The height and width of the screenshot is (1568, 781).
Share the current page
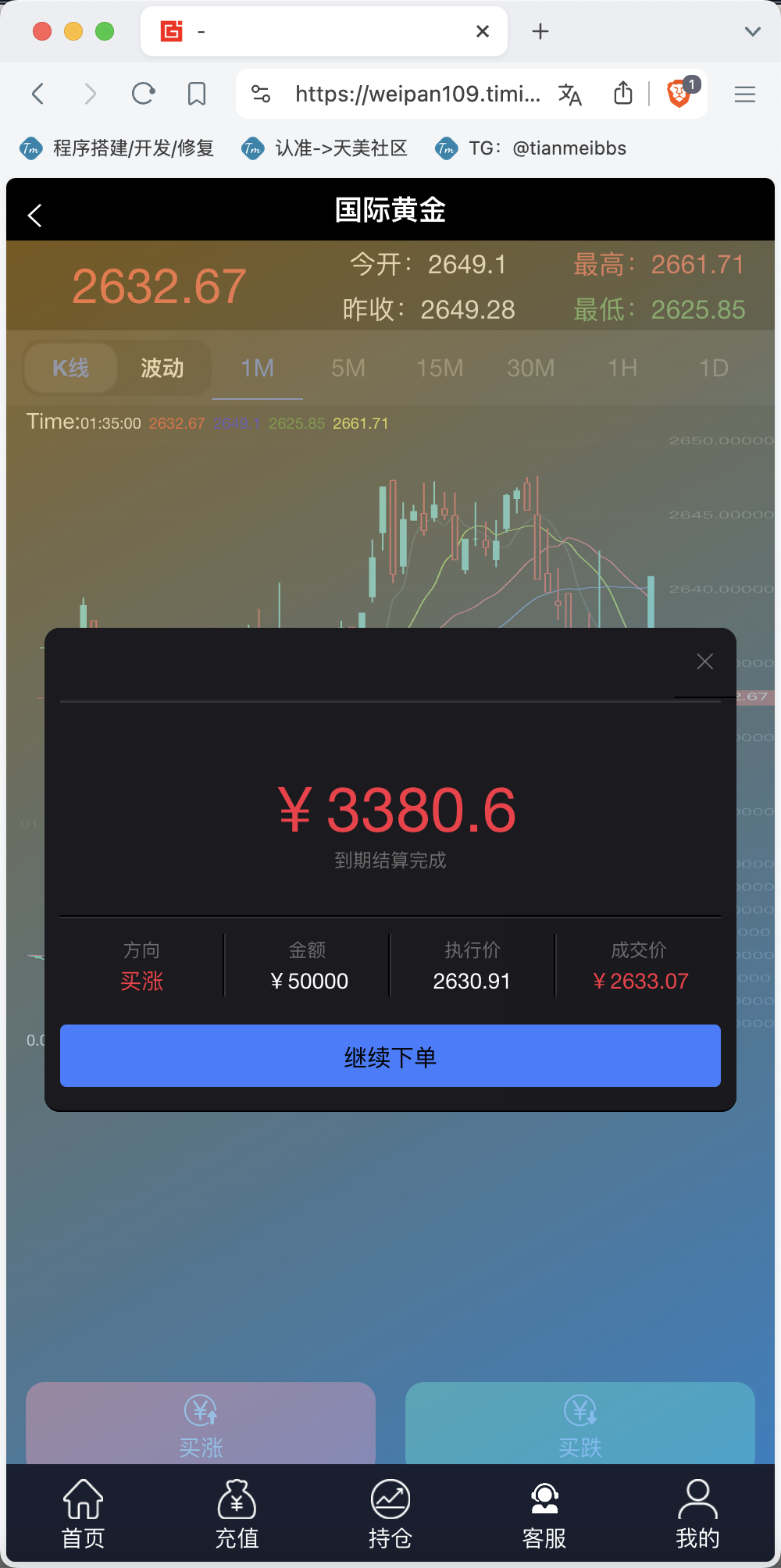pyautogui.click(x=622, y=93)
